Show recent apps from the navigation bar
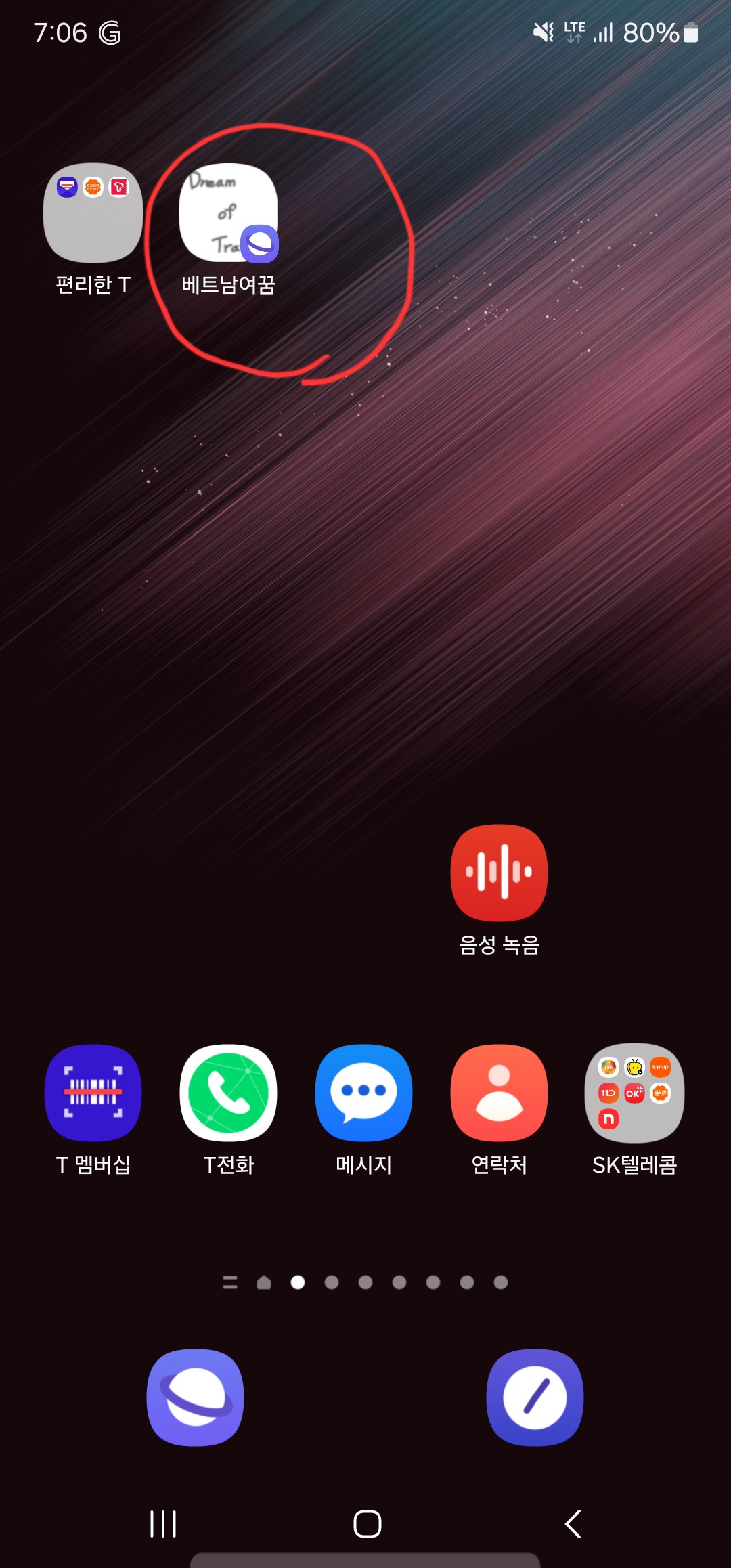Viewport: 731px width, 1568px height. [x=163, y=1524]
